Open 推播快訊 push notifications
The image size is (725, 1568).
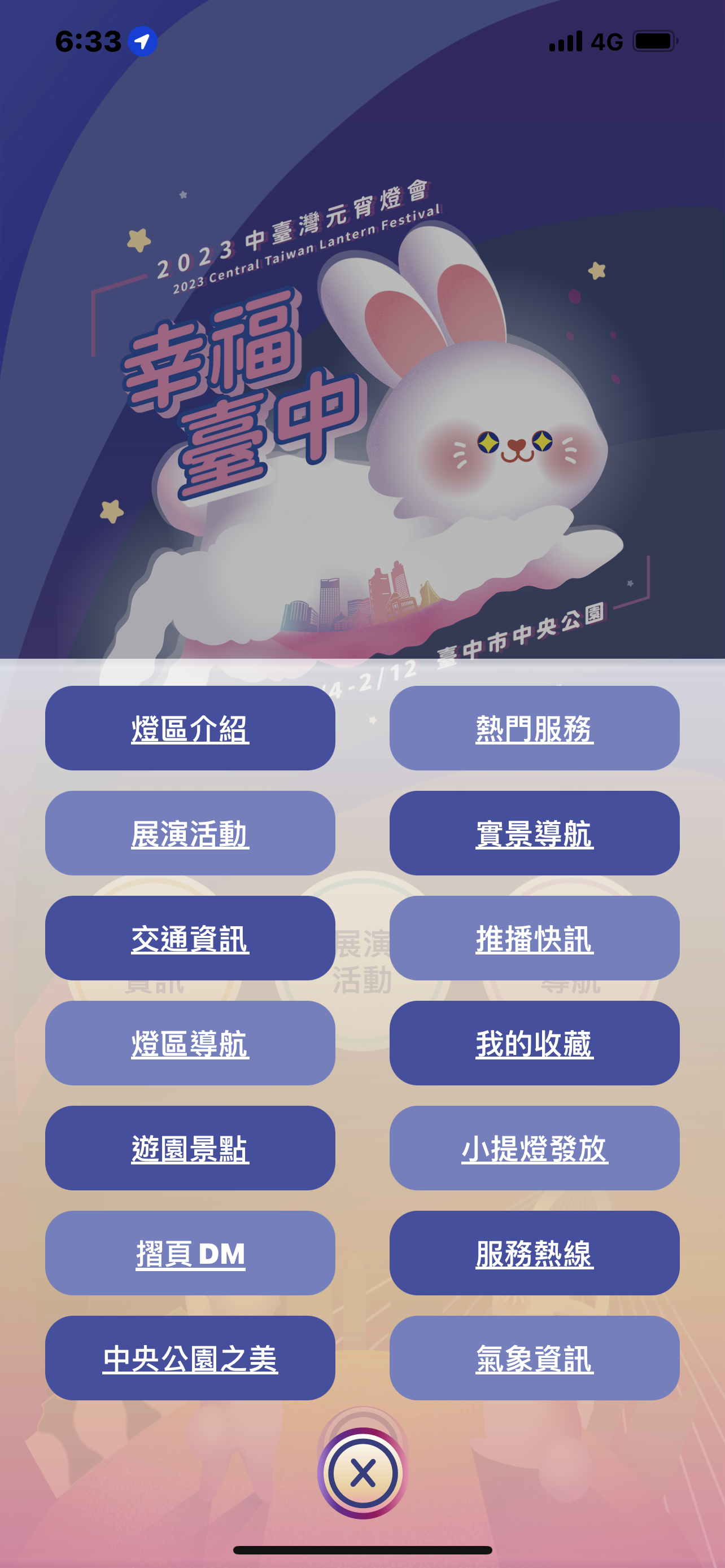click(534, 938)
